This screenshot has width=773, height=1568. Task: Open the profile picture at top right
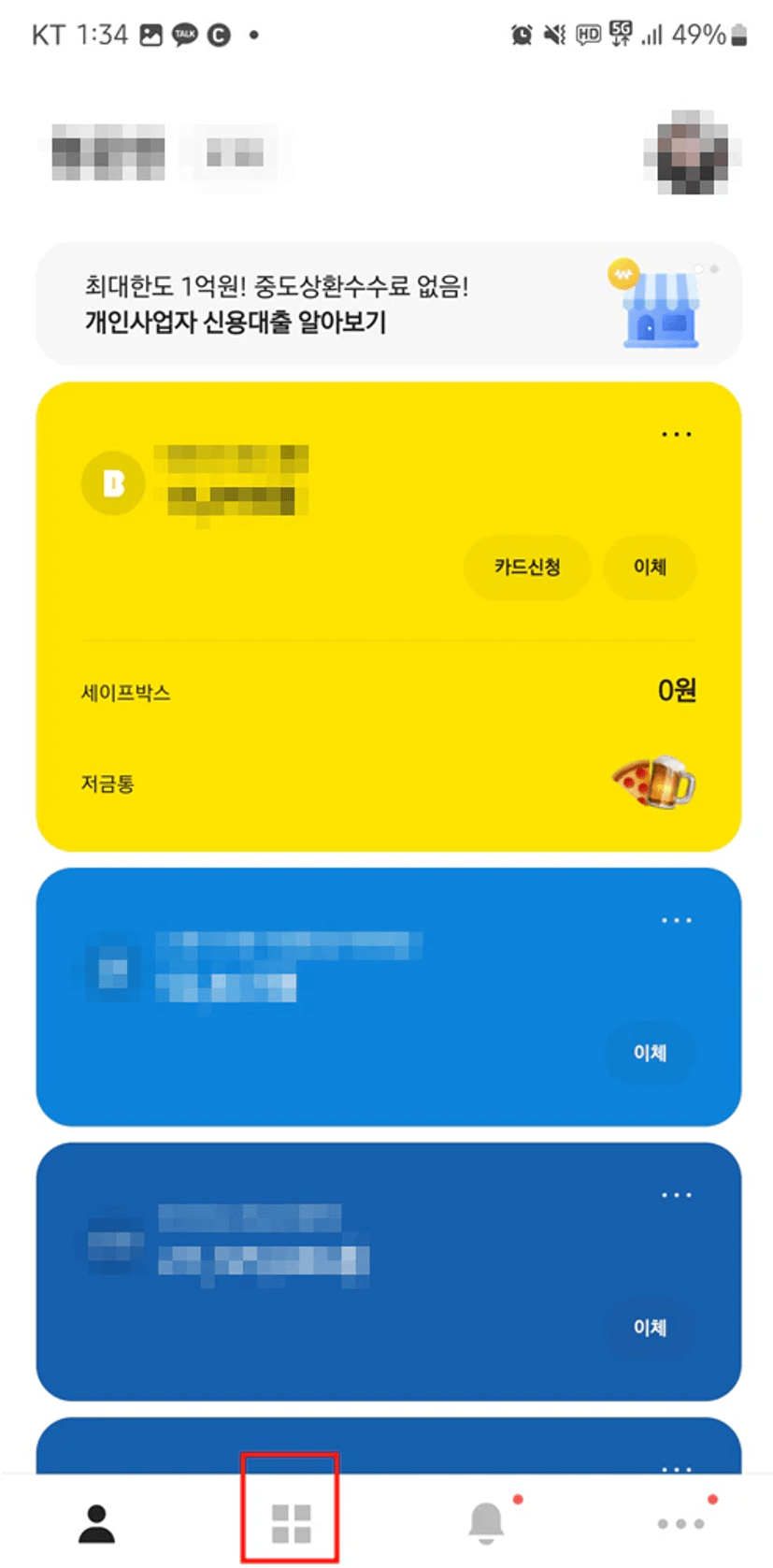click(693, 153)
